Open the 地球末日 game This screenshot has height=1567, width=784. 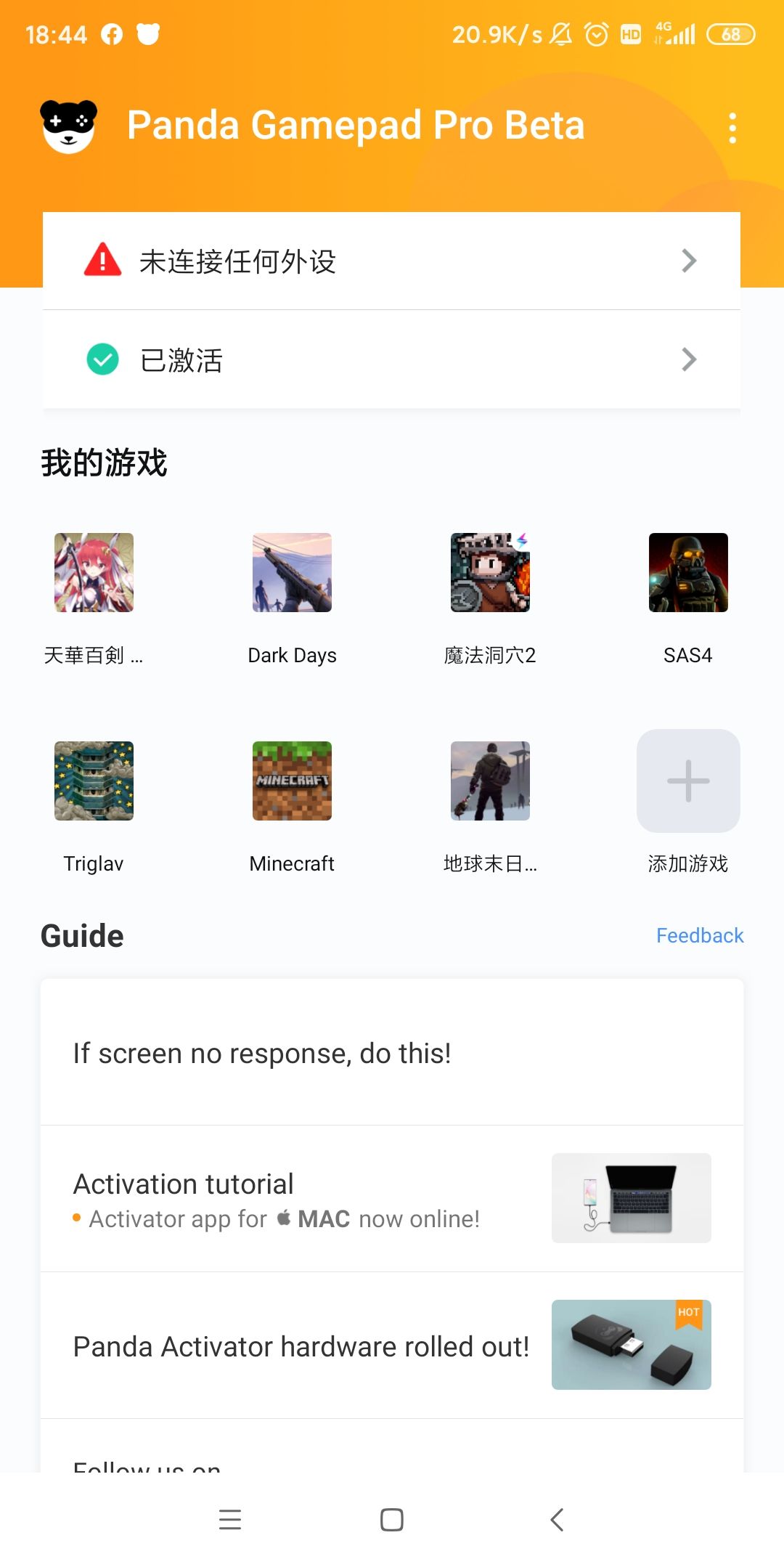tap(490, 781)
